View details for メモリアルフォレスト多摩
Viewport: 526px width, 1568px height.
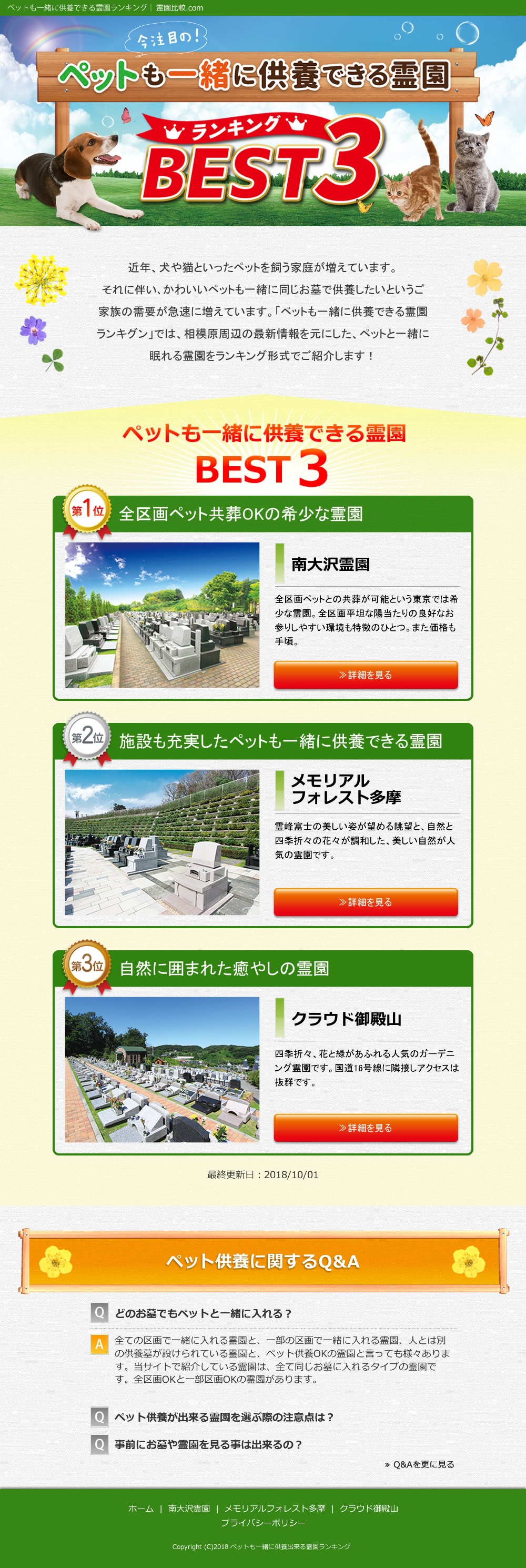point(365,901)
